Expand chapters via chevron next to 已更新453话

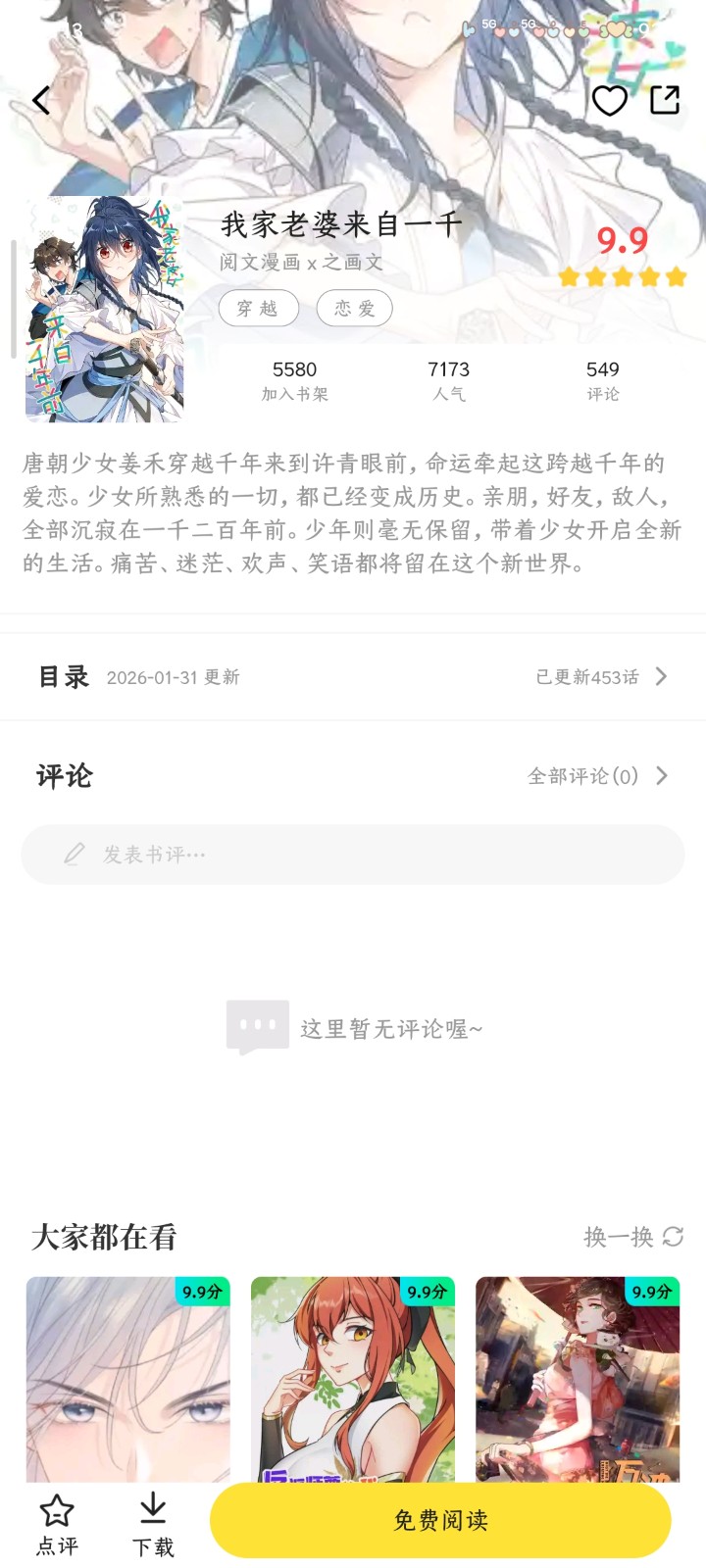(663, 676)
